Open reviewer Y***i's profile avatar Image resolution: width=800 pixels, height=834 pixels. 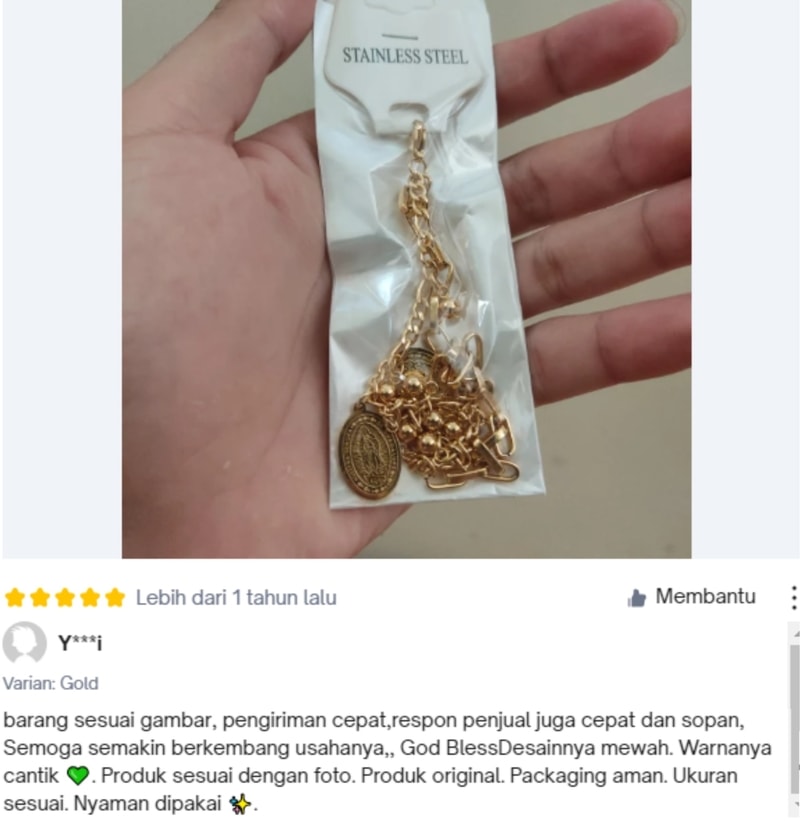point(24,643)
